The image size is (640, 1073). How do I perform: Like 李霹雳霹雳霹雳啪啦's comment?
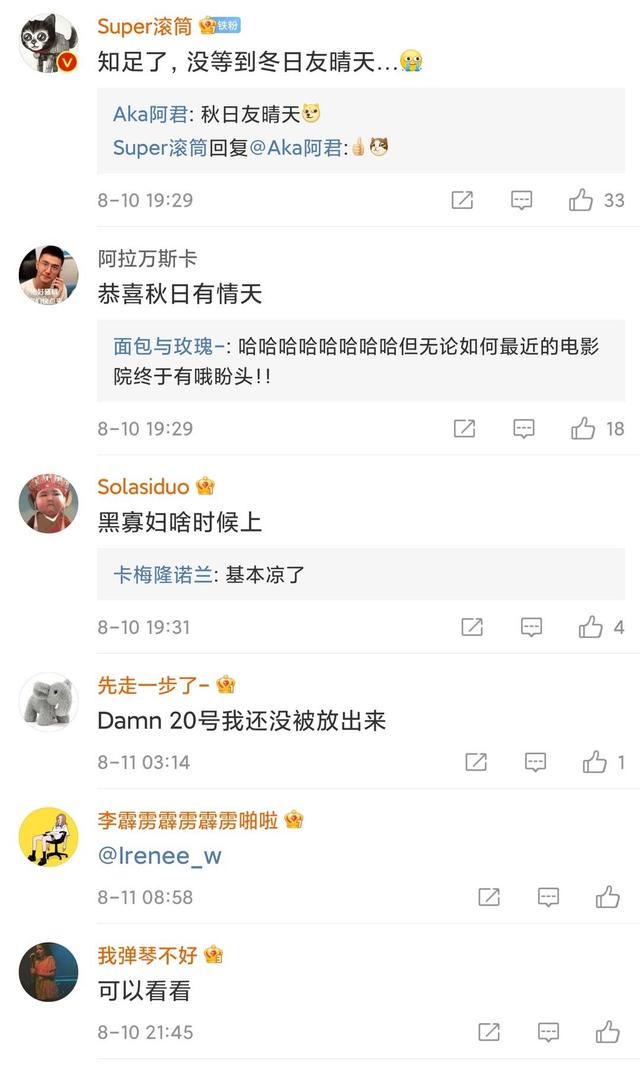point(607,896)
